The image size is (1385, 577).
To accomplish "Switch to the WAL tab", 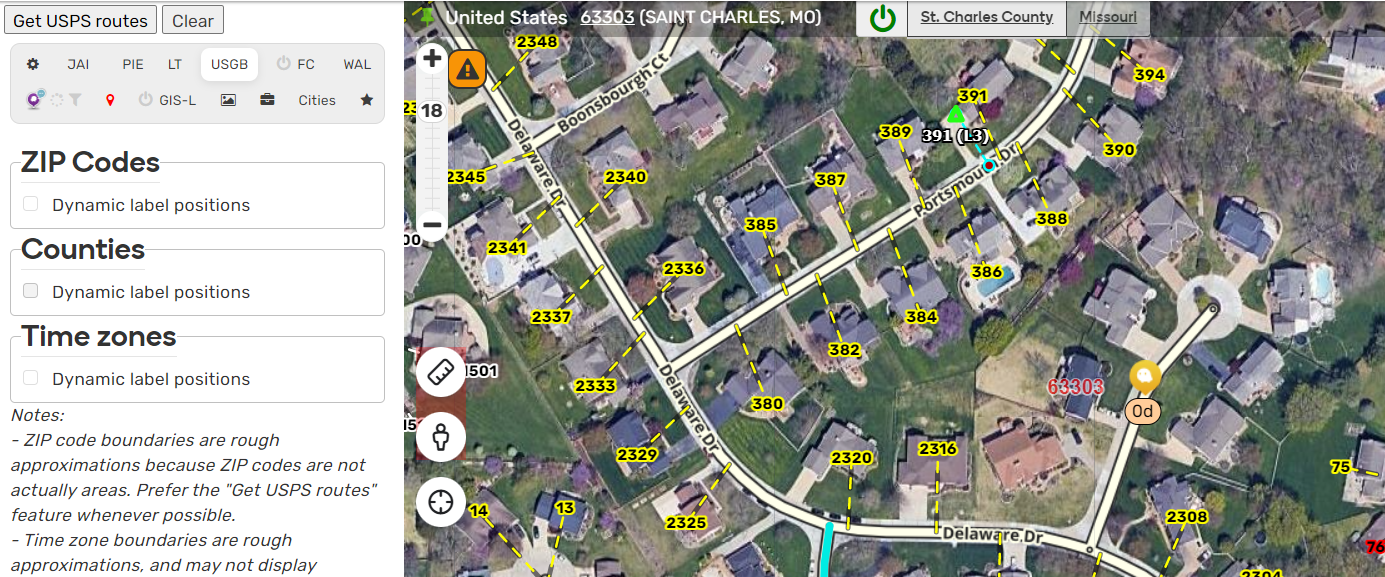I will pos(357,64).
